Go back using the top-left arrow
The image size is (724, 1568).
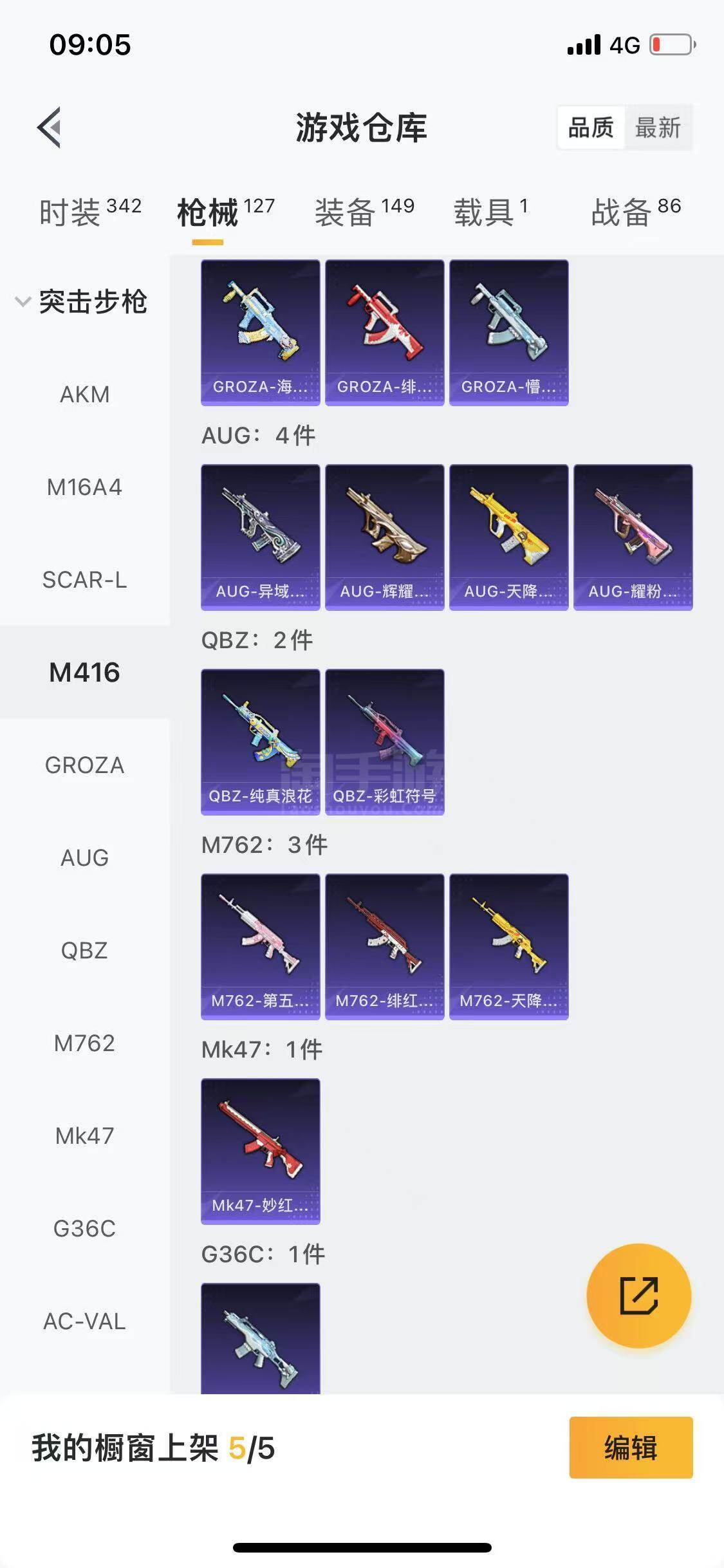pos(50,127)
